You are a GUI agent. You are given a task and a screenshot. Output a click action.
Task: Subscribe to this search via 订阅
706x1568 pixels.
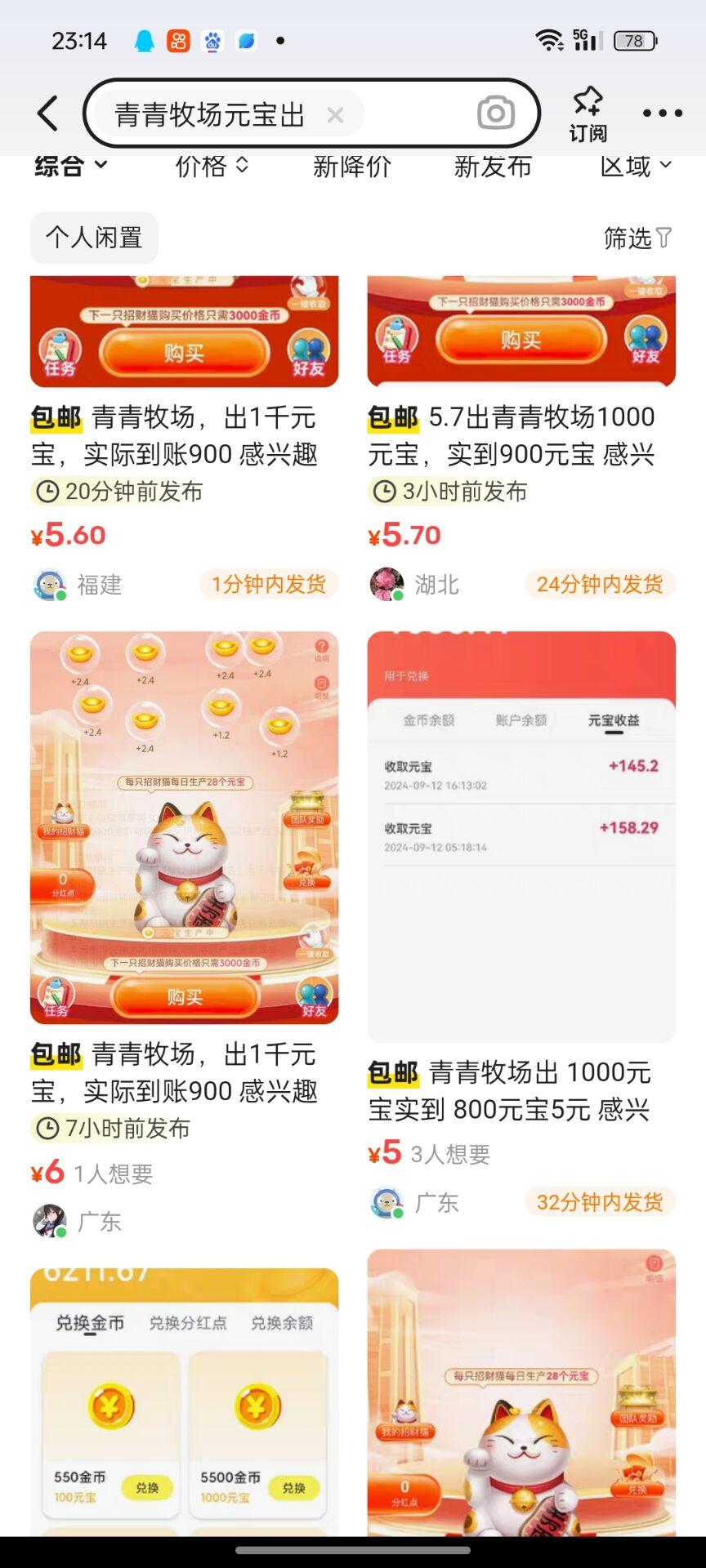point(588,114)
